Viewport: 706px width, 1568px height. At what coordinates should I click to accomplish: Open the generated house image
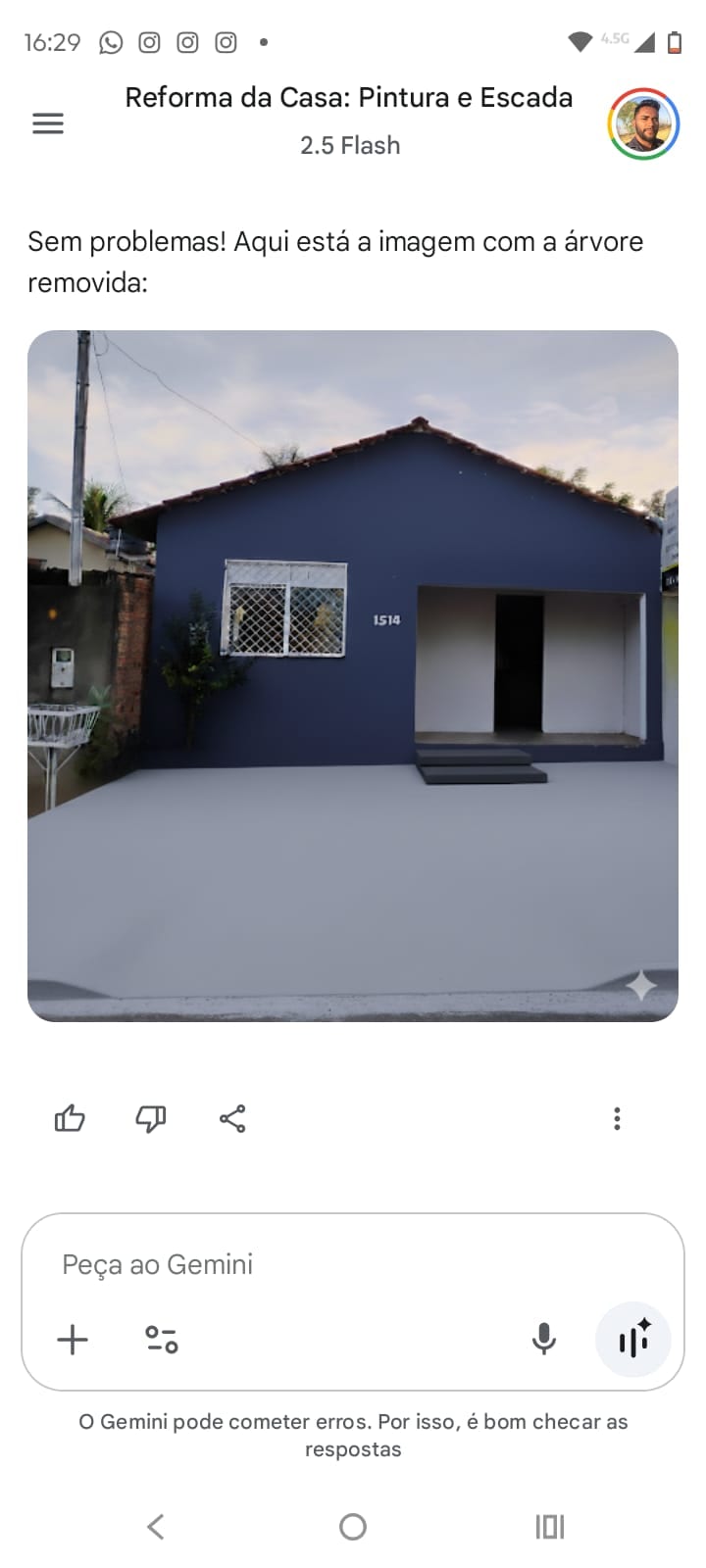[353, 675]
